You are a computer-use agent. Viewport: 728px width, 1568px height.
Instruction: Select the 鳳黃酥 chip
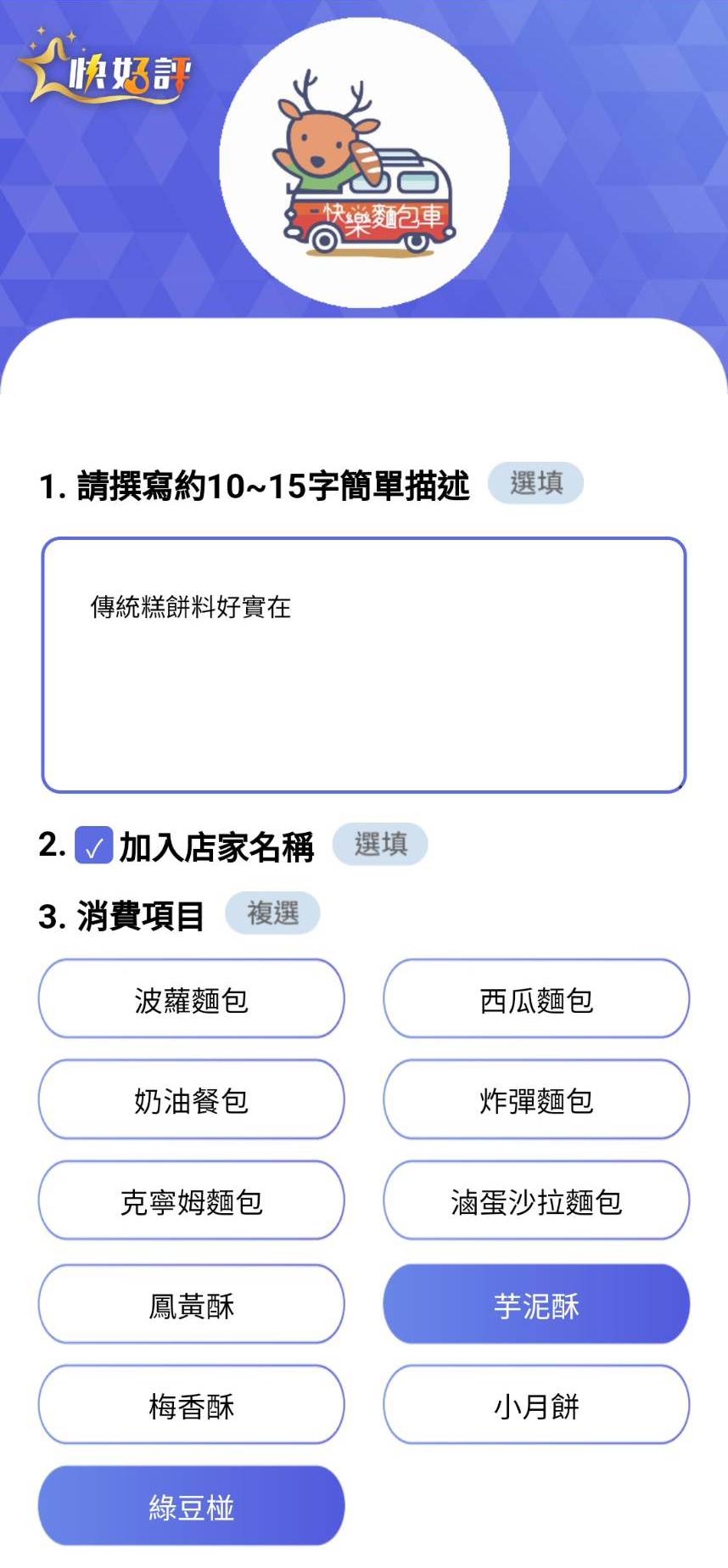pos(191,1305)
